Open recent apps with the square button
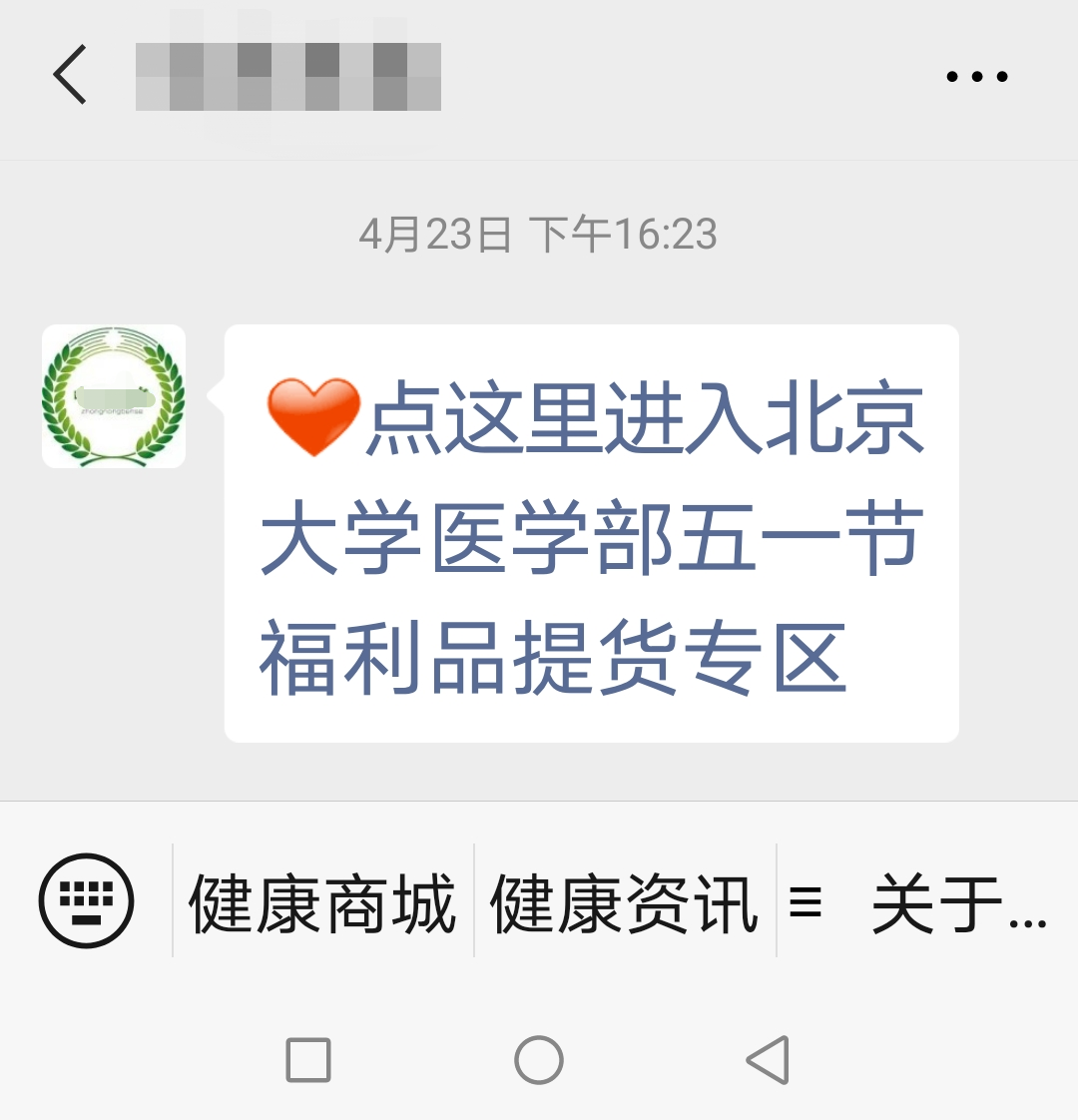The image size is (1078, 1120). (308, 1059)
